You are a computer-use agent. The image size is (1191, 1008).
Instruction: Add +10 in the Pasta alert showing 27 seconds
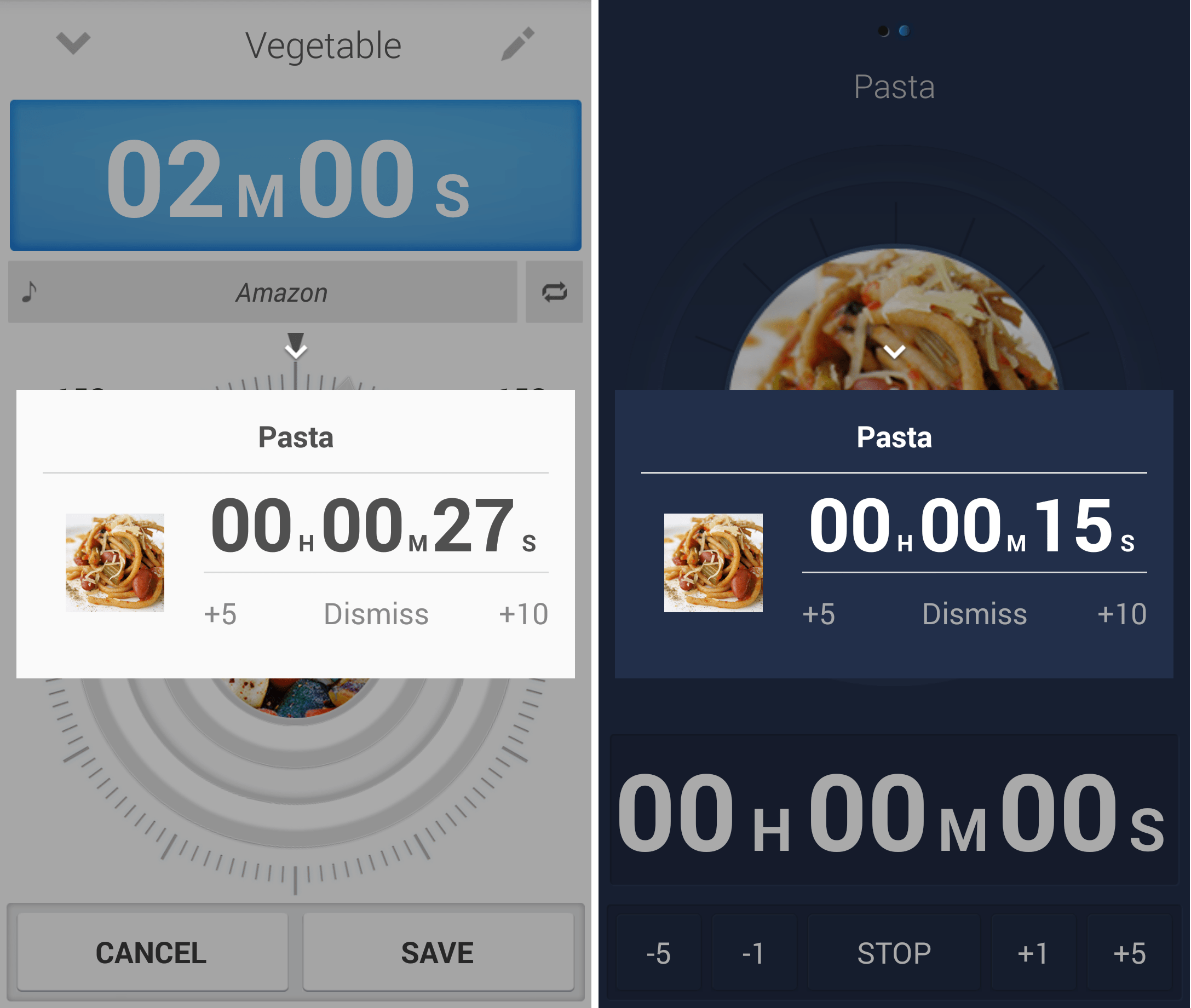coord(523,614)
